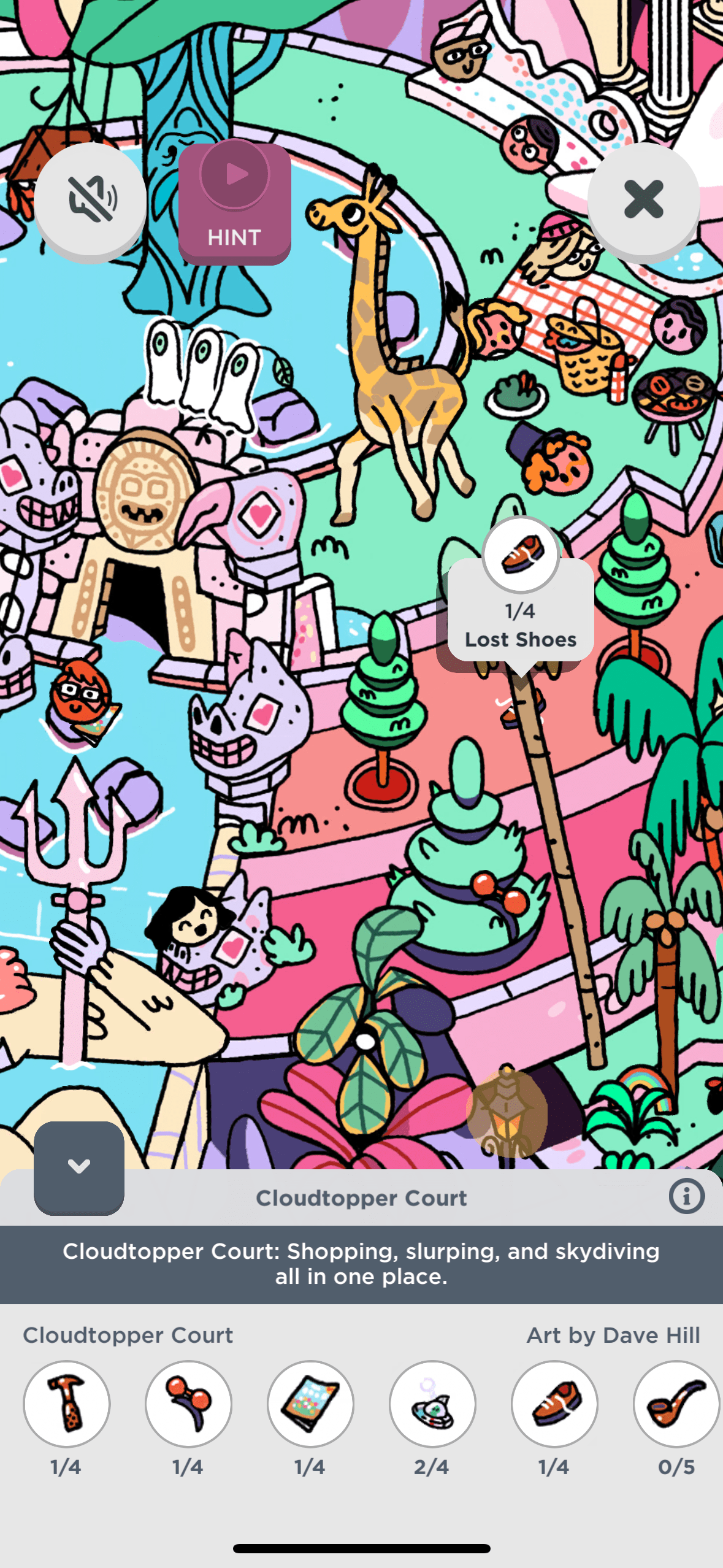Select the lost shoe item in the tray

click(554, 1403)
